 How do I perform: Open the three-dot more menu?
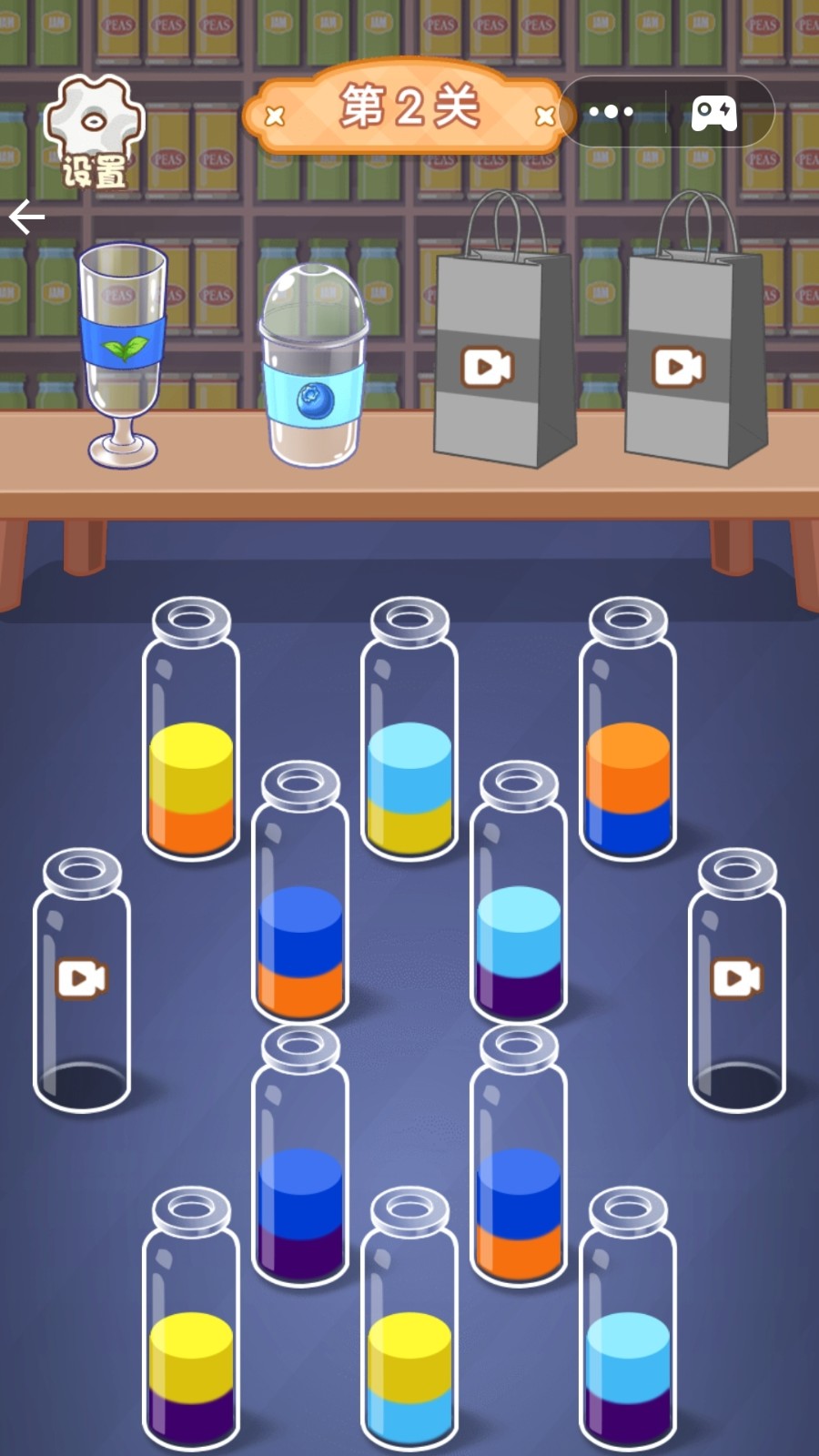[x=611, y=112]
